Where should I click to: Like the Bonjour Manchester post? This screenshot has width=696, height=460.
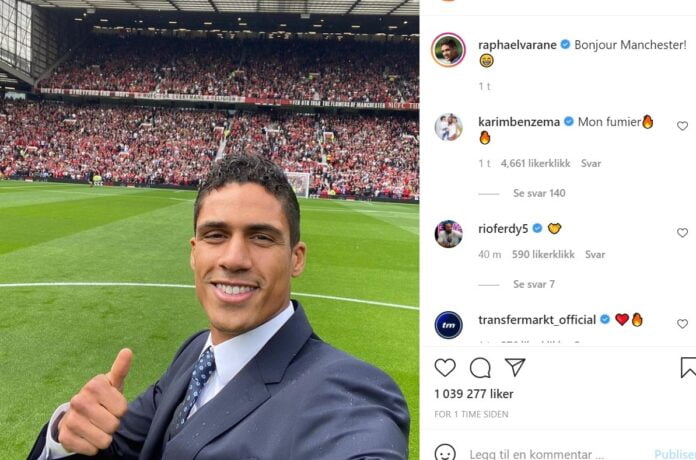445,368
